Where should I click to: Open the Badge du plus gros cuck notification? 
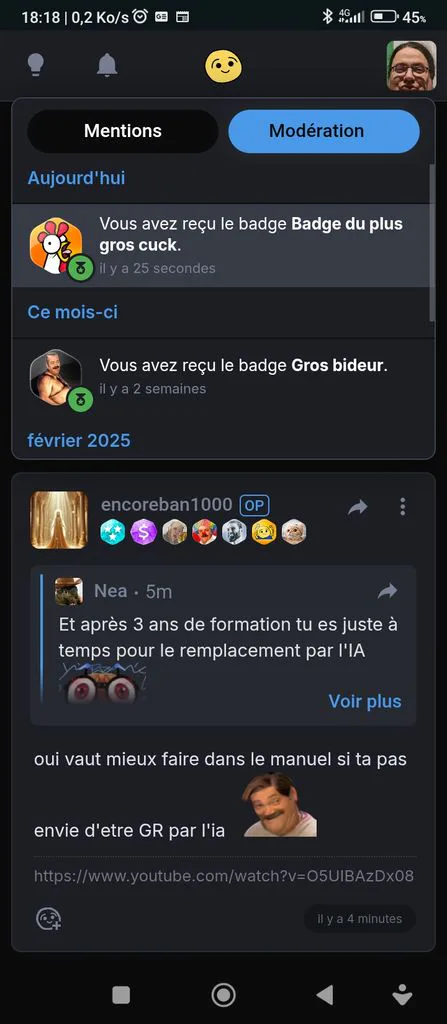(221, 246)
